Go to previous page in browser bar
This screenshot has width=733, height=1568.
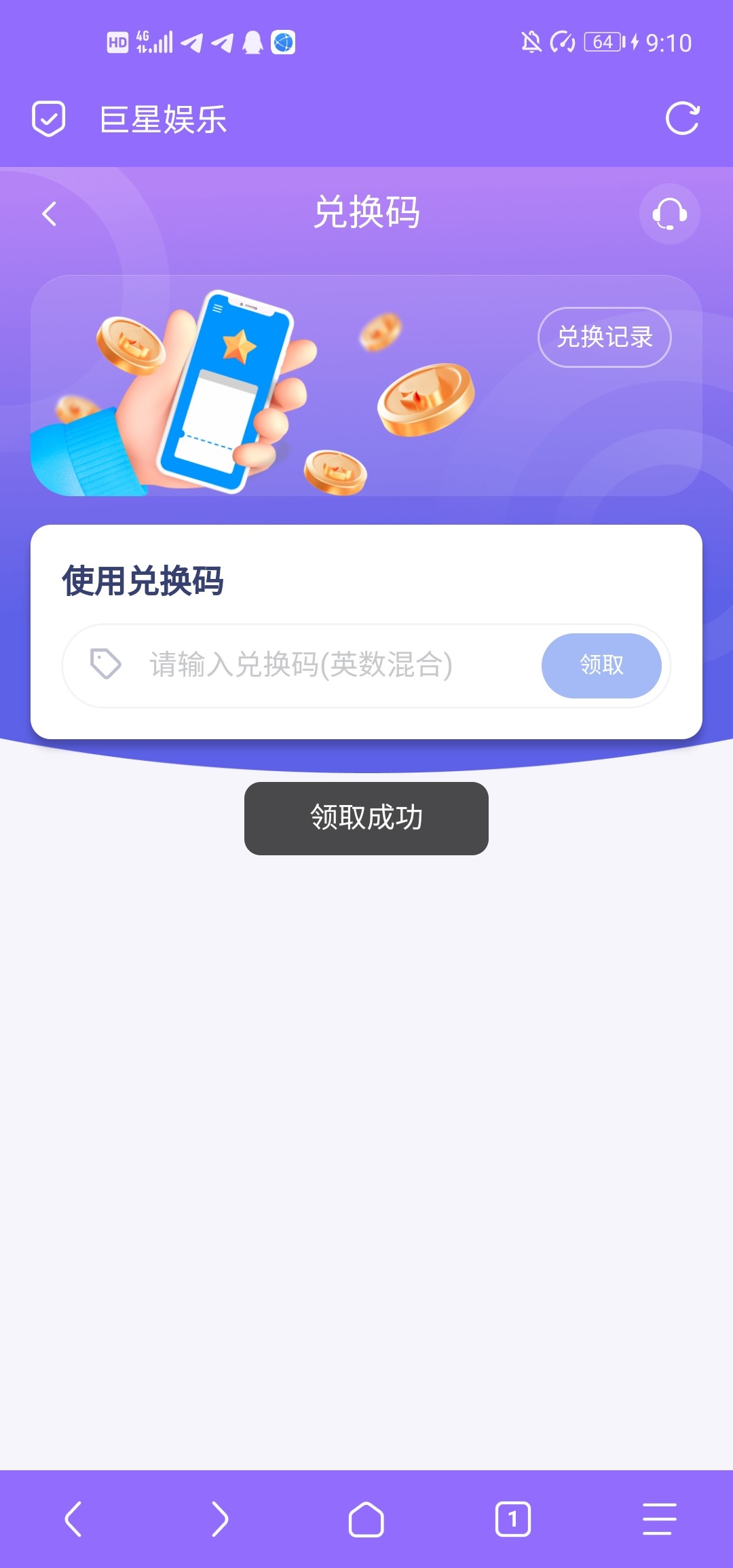73,1518
